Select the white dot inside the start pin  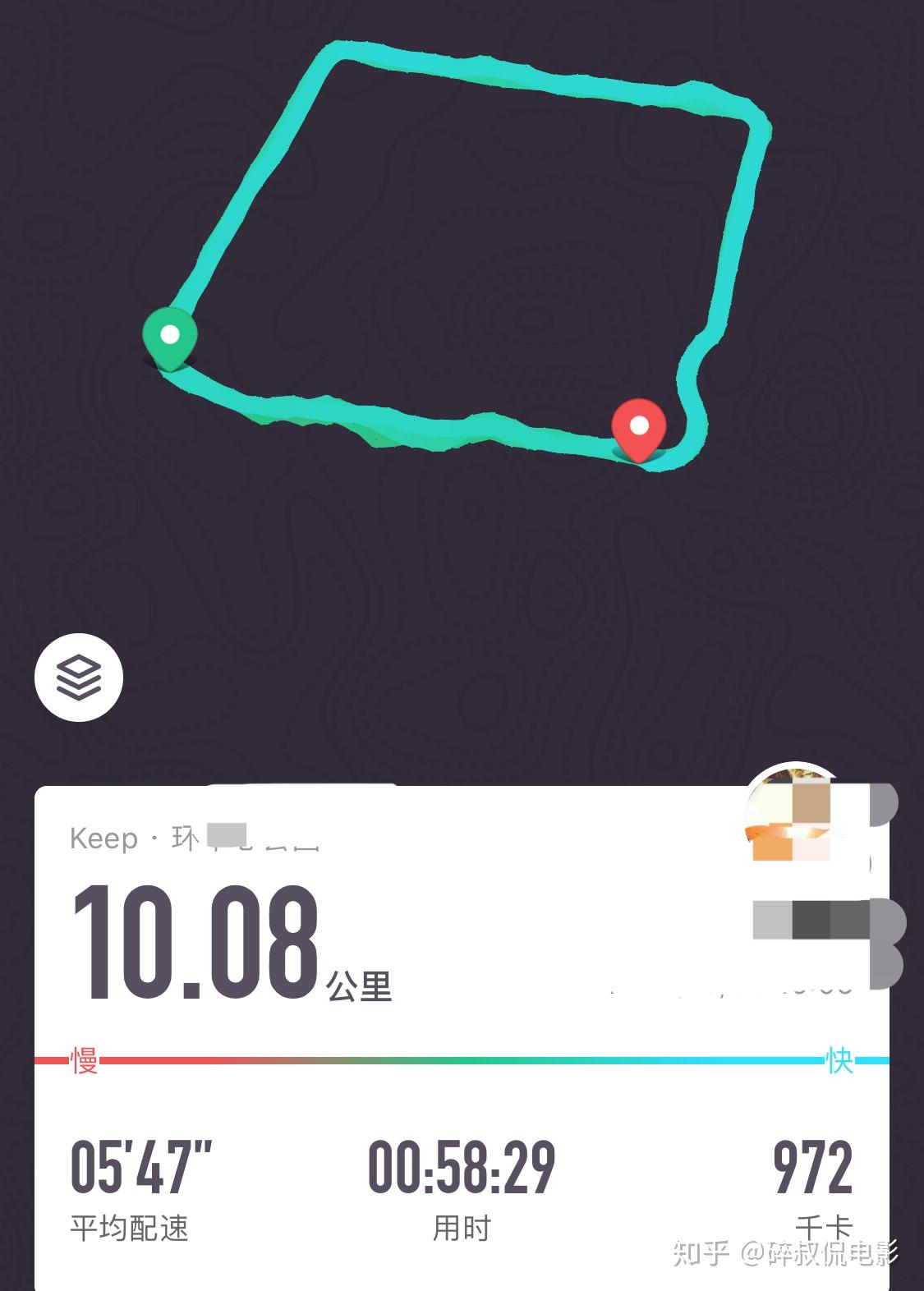click(171, 333)
